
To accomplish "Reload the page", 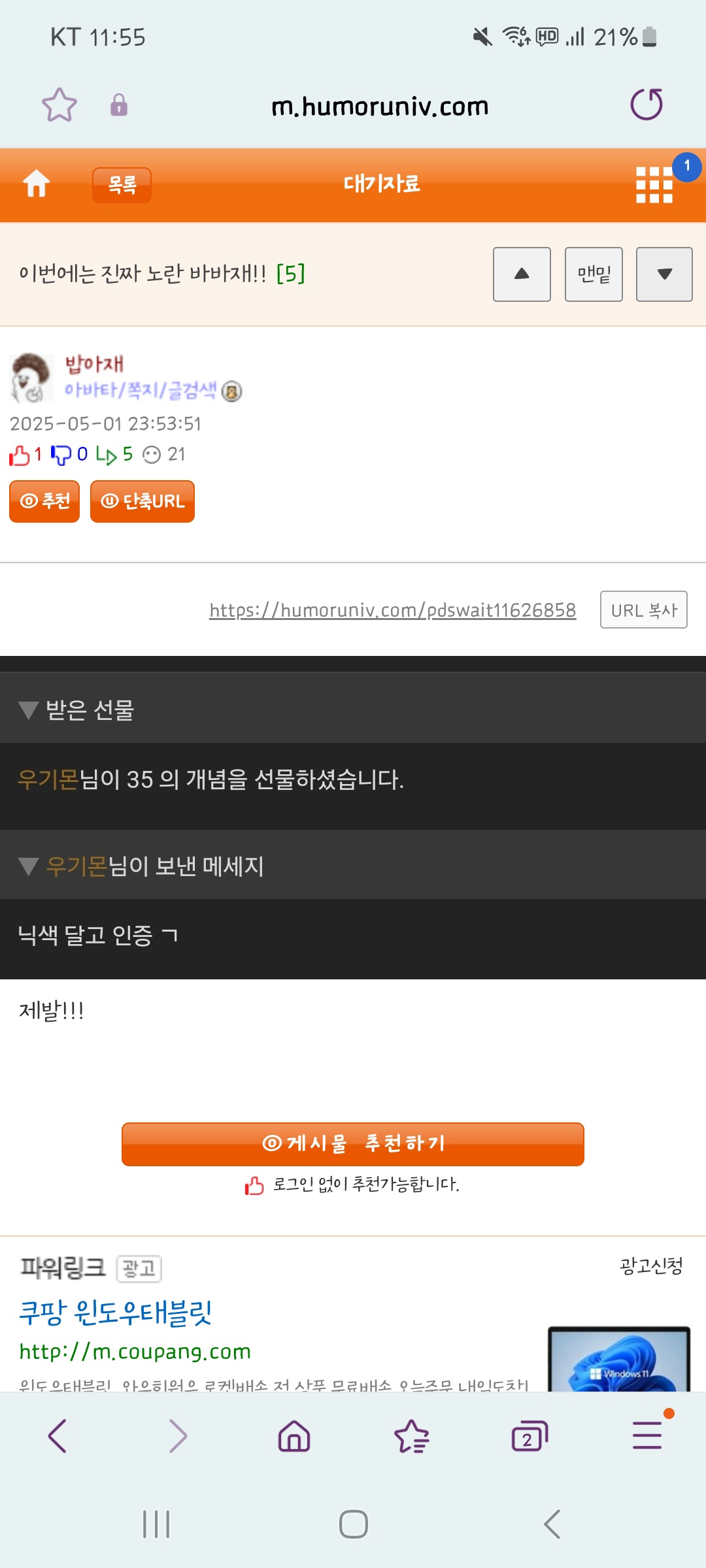I will [647, 105].
